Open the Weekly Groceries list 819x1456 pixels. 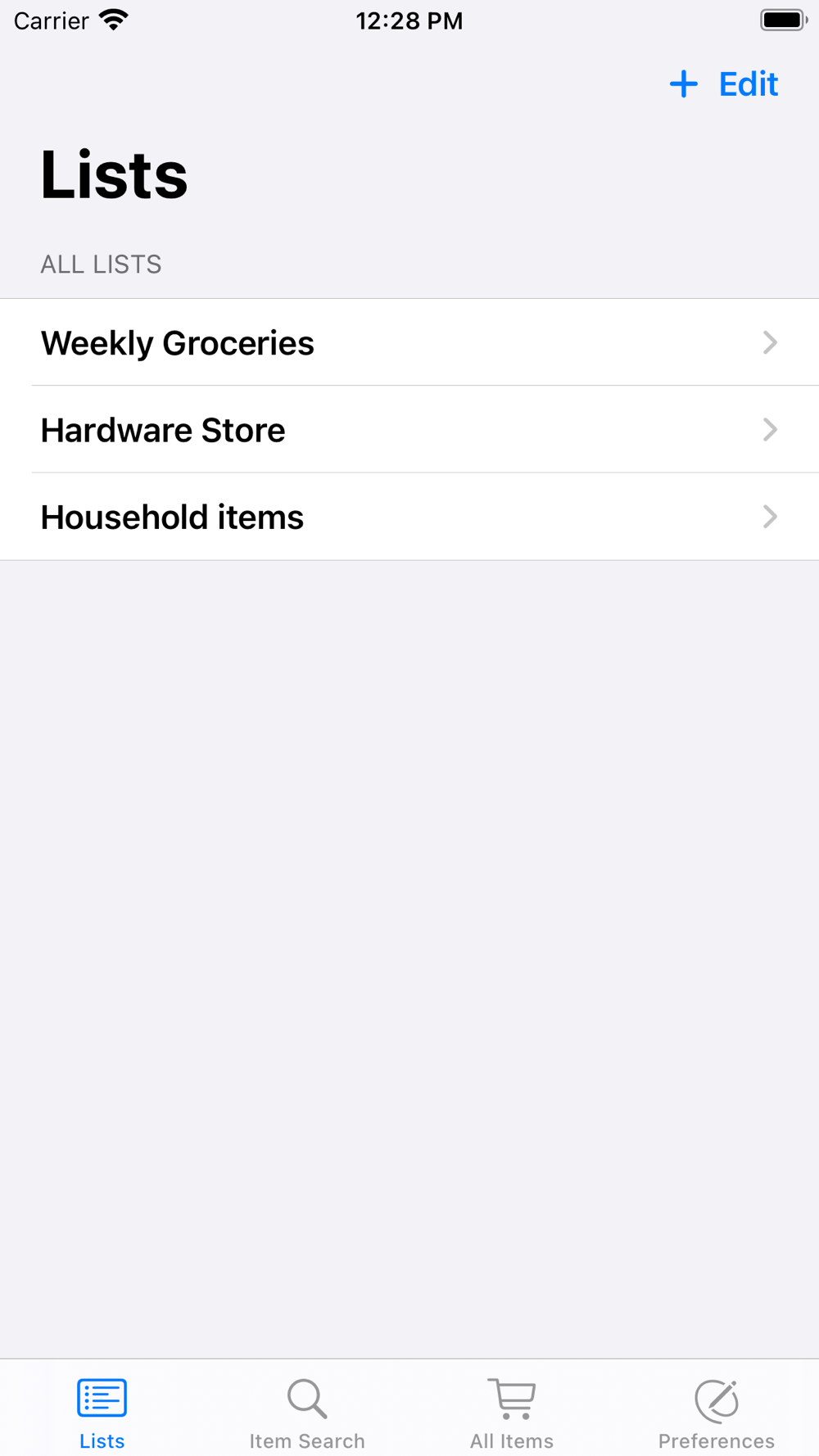click(409, 342)
